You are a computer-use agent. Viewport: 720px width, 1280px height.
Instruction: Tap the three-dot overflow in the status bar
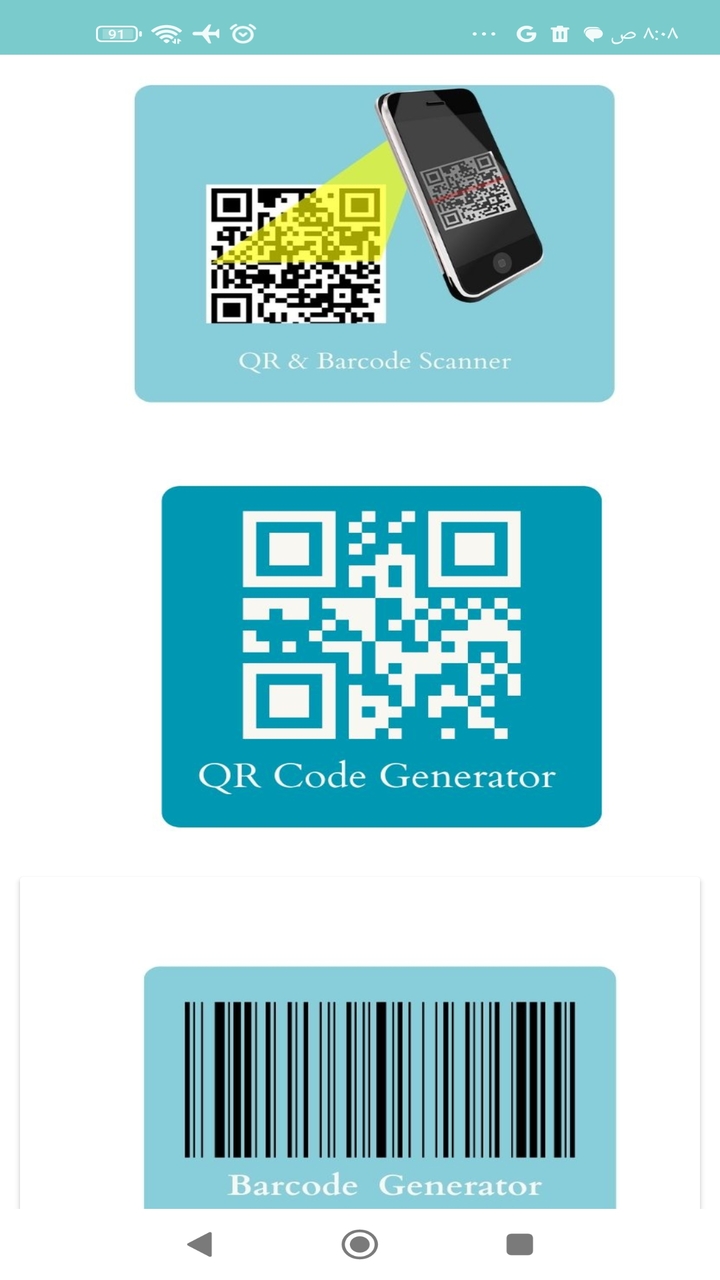pos(484,33)
